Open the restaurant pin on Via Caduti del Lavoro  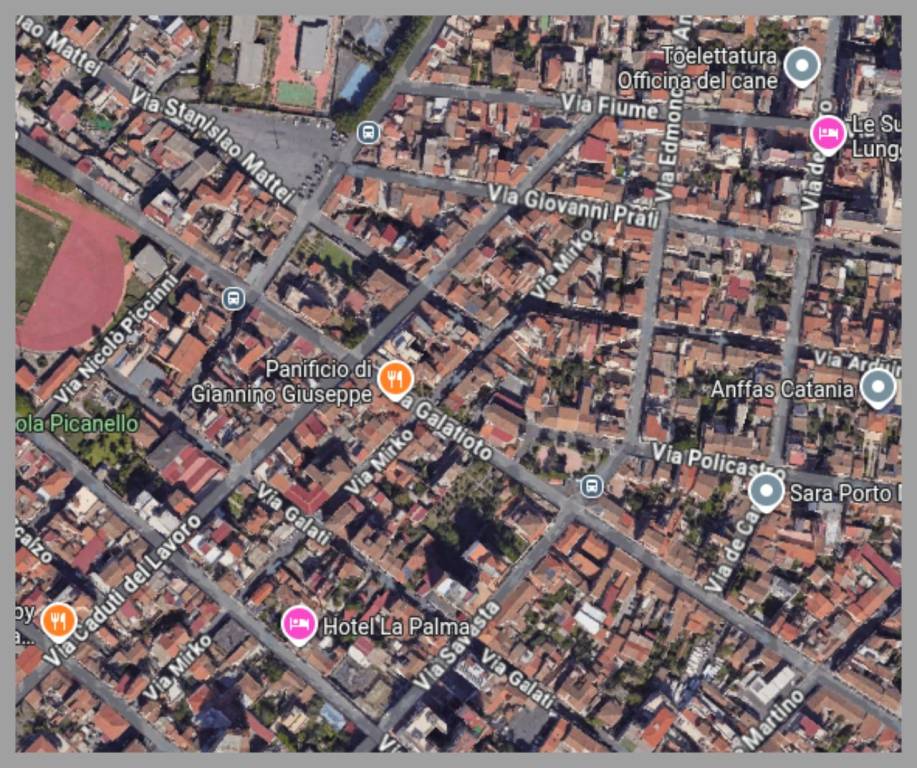pyautogui.click(x=59, y=621)
